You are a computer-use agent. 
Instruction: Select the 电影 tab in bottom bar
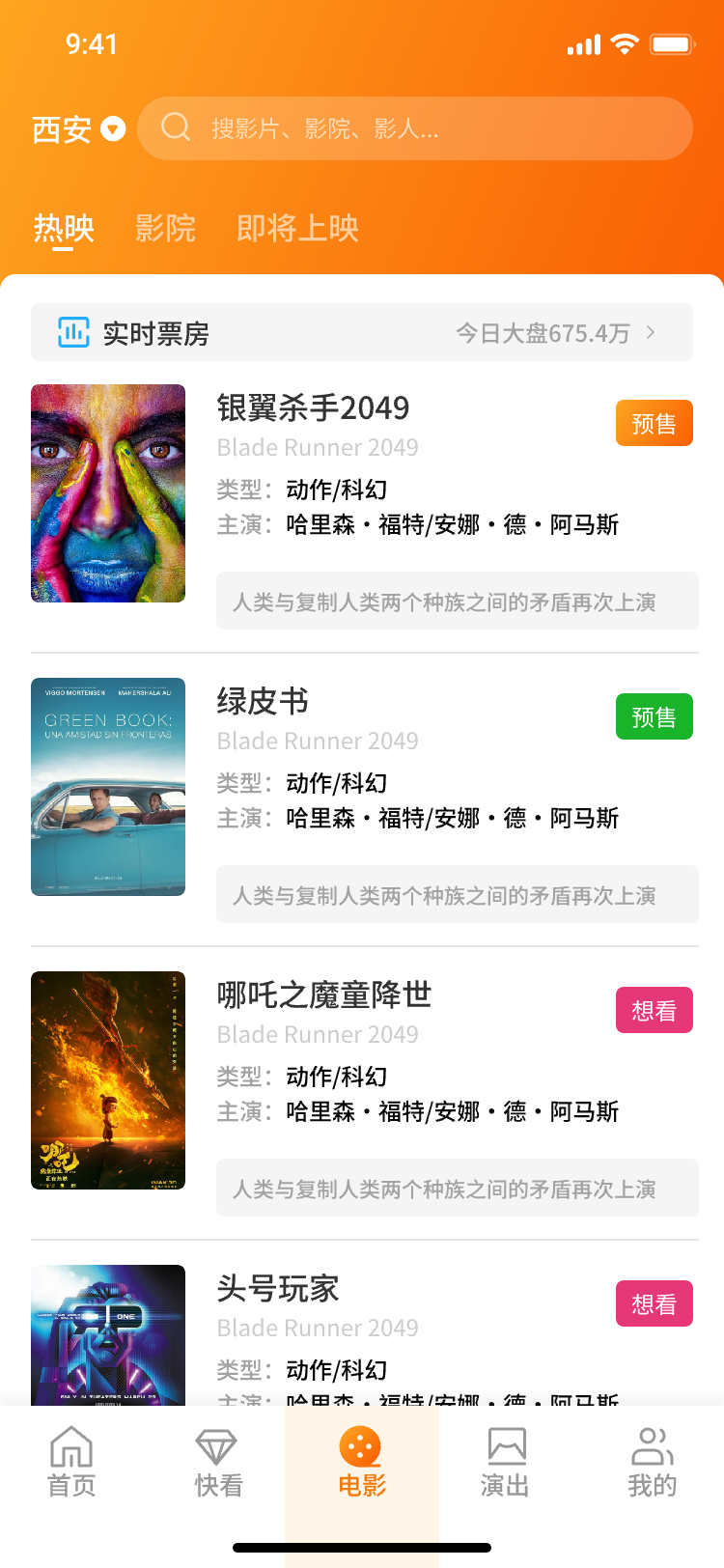362,1462
